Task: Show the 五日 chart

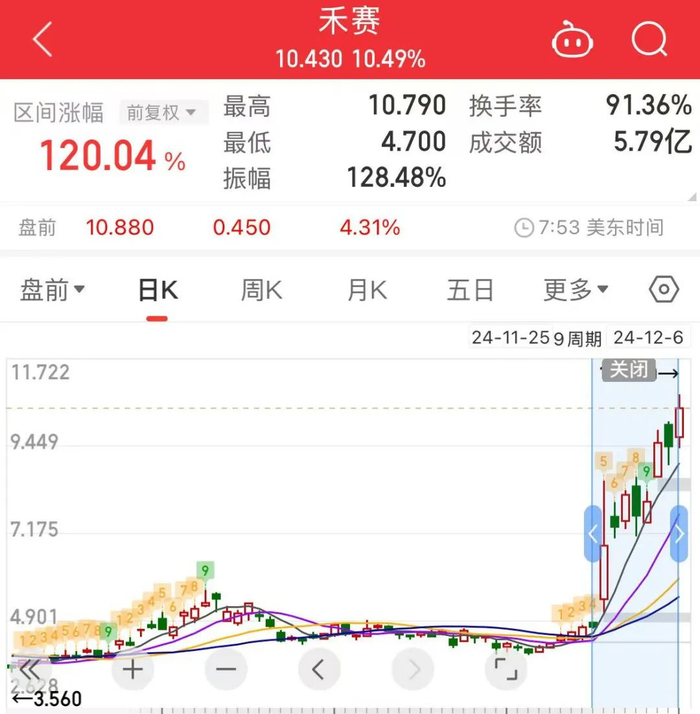Action: coord(470,290)
